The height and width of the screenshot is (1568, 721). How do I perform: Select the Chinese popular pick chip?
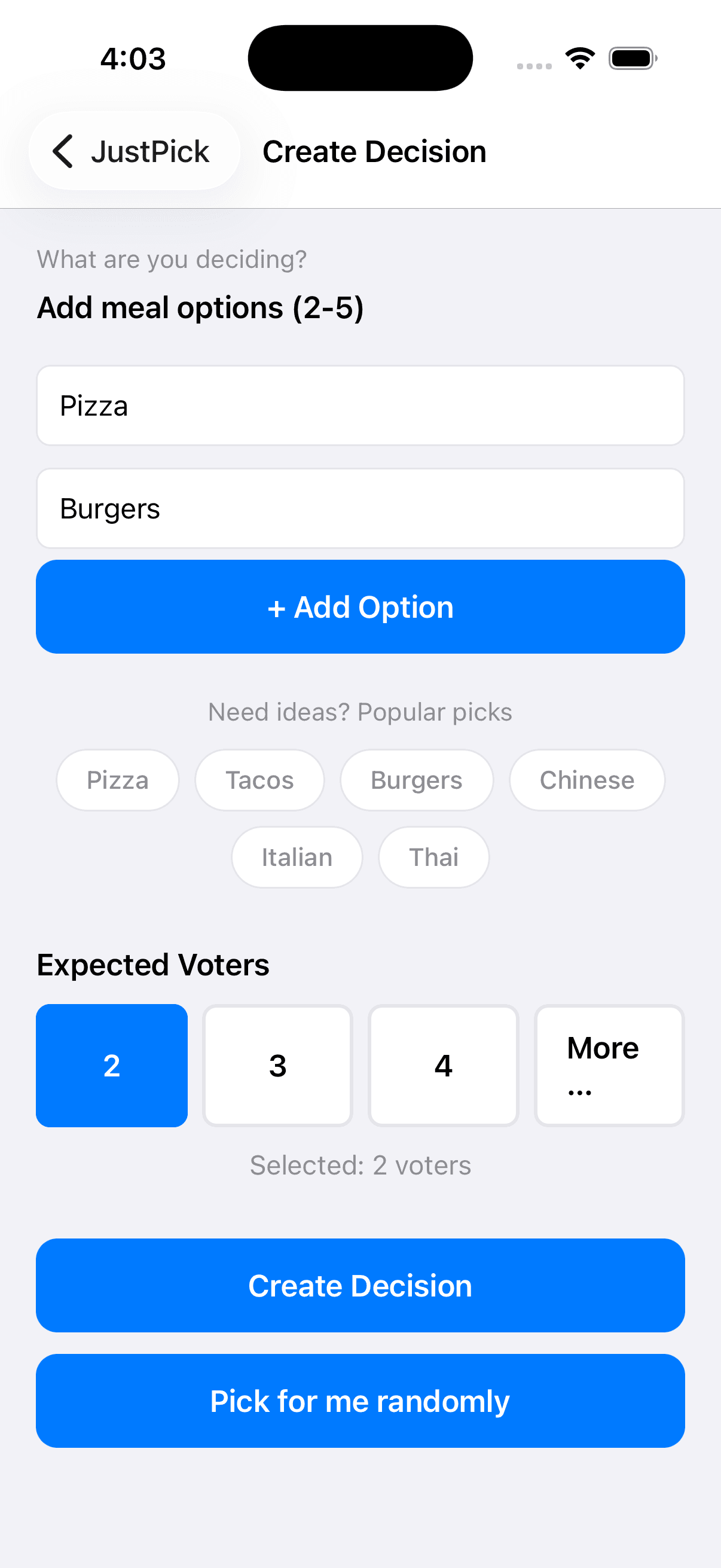tap(586, 780)
